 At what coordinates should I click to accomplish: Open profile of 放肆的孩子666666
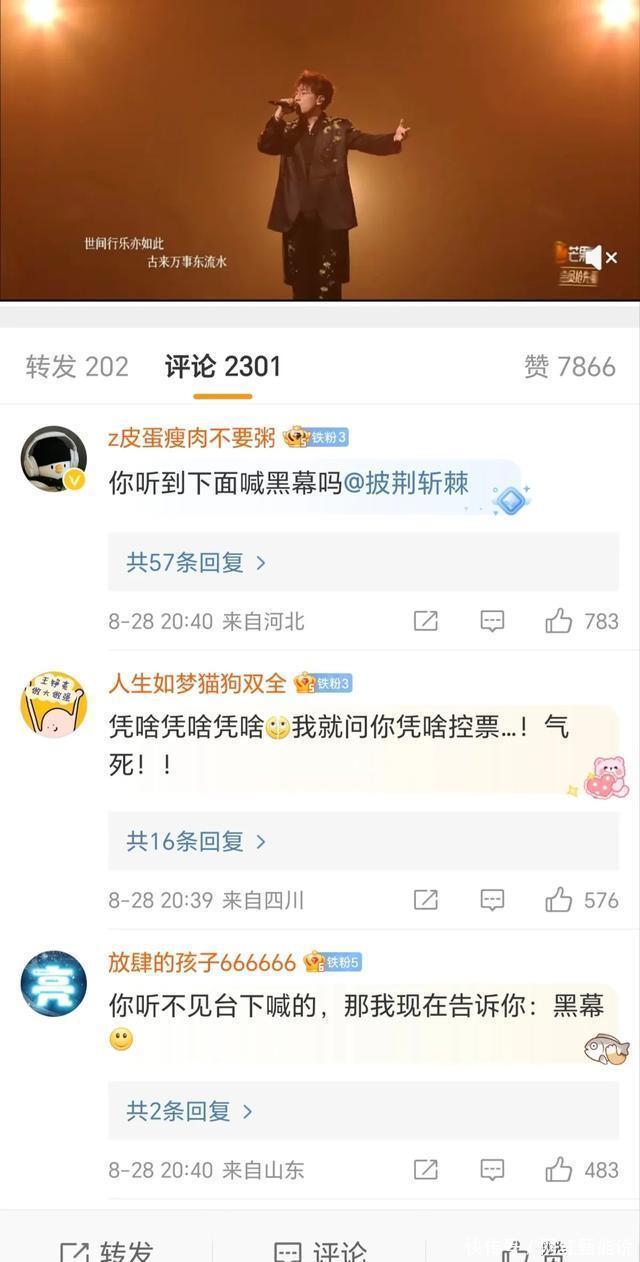point(202,962)
